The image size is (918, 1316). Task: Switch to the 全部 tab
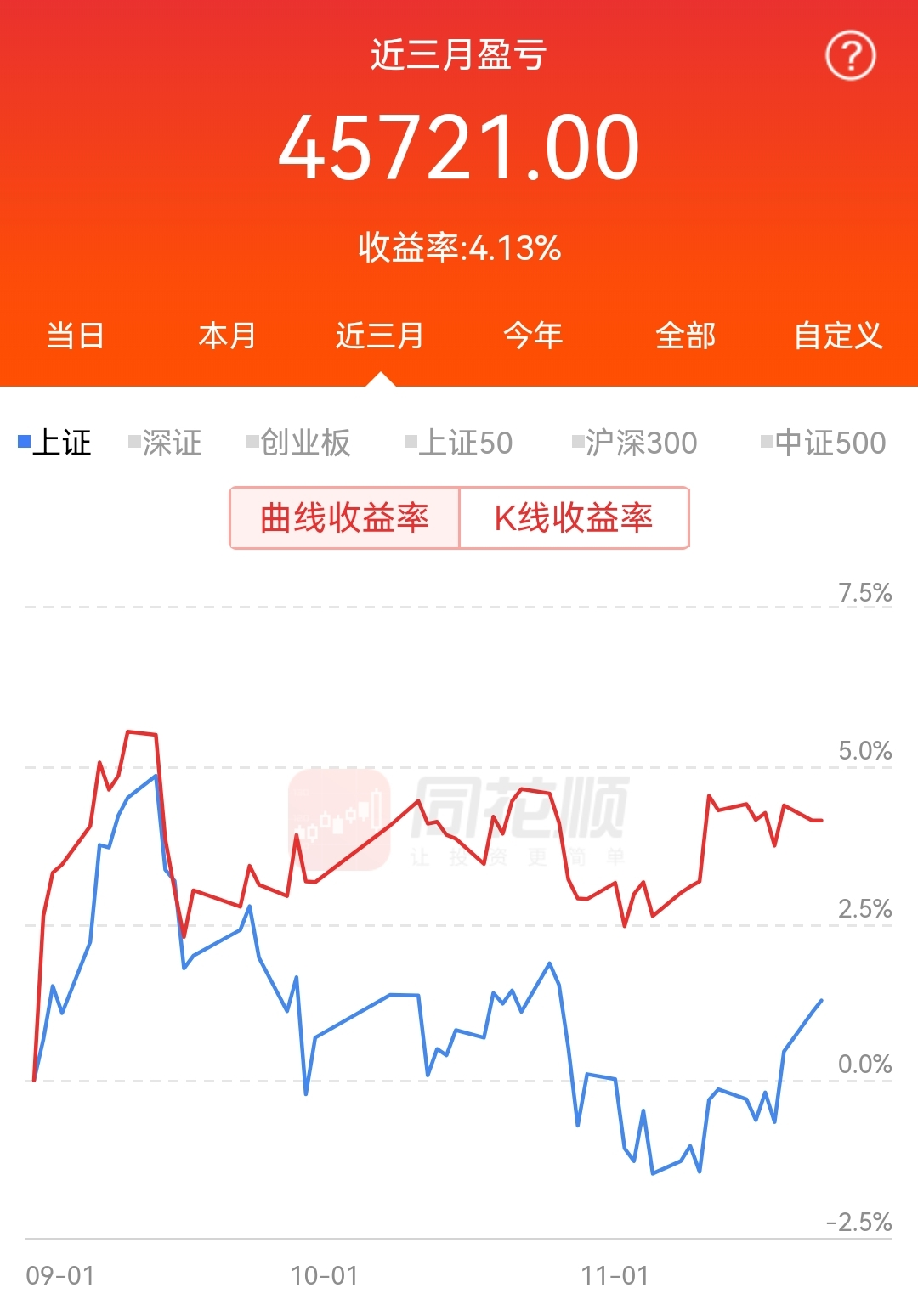tap(685, 336)
